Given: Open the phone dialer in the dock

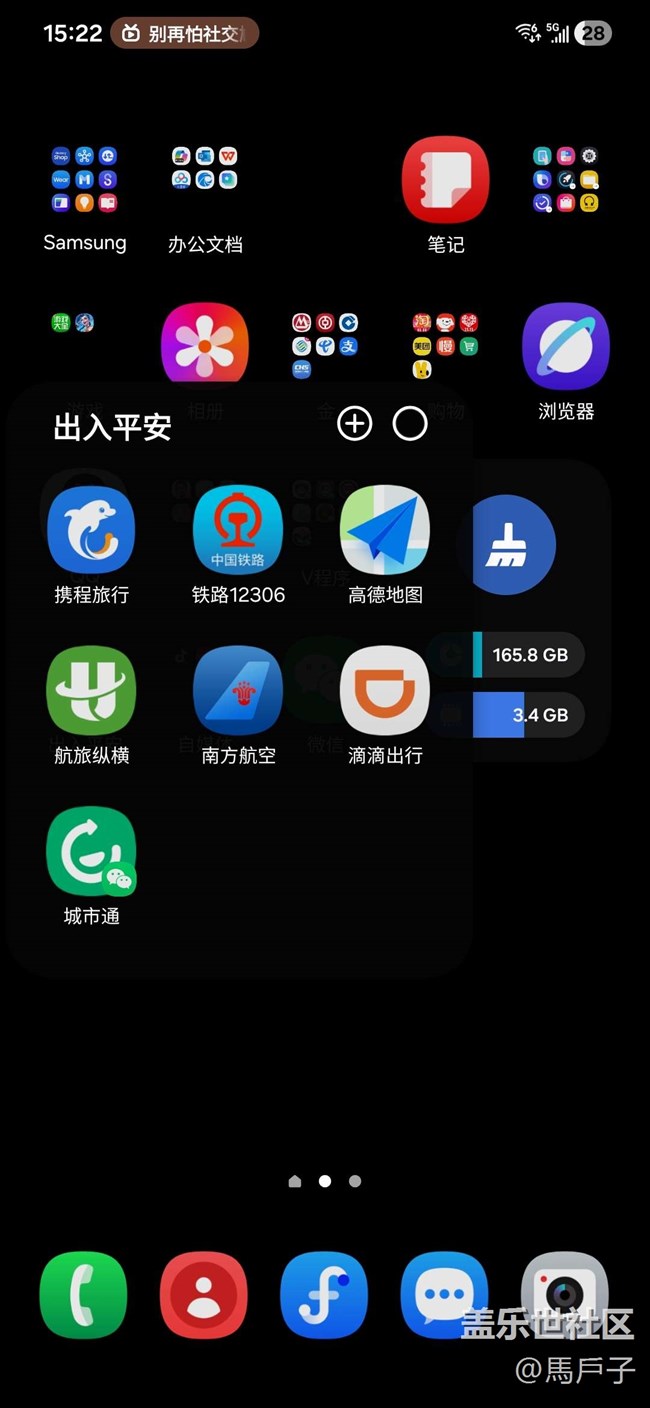Looking at the screenshot, I should coord(83,1295).
